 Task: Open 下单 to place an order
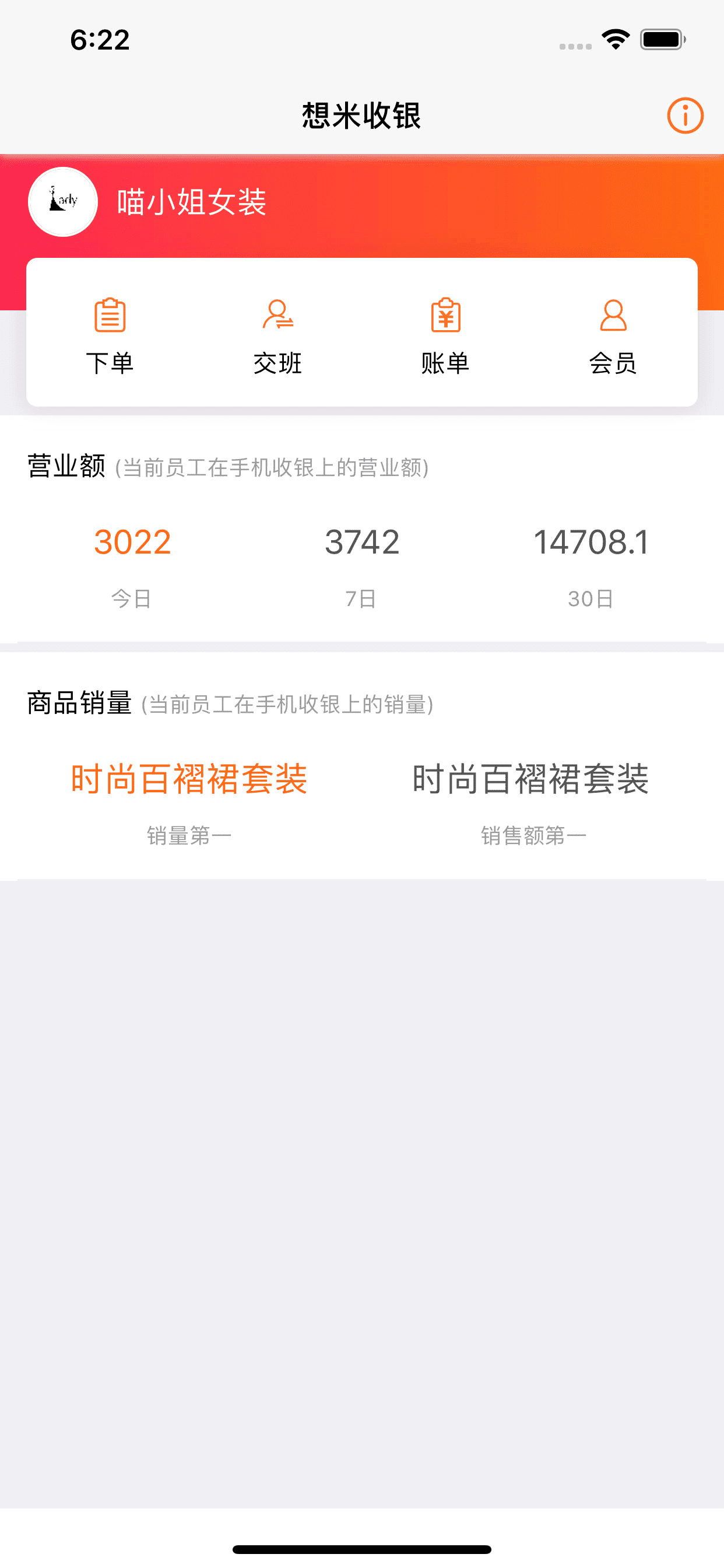point(110,335)
